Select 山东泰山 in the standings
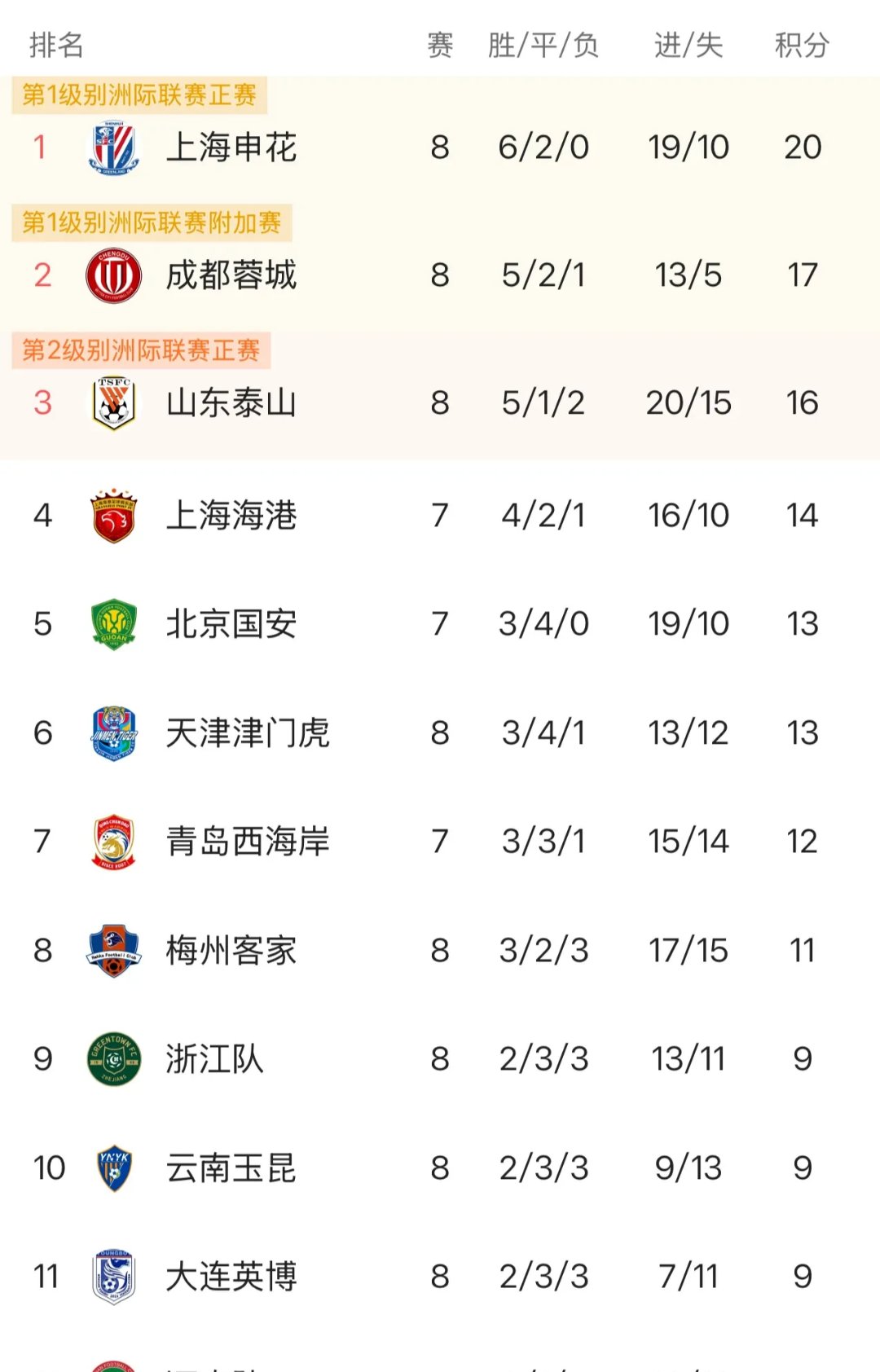Viewport: 880px width, 1372px height. click(231, 402)
